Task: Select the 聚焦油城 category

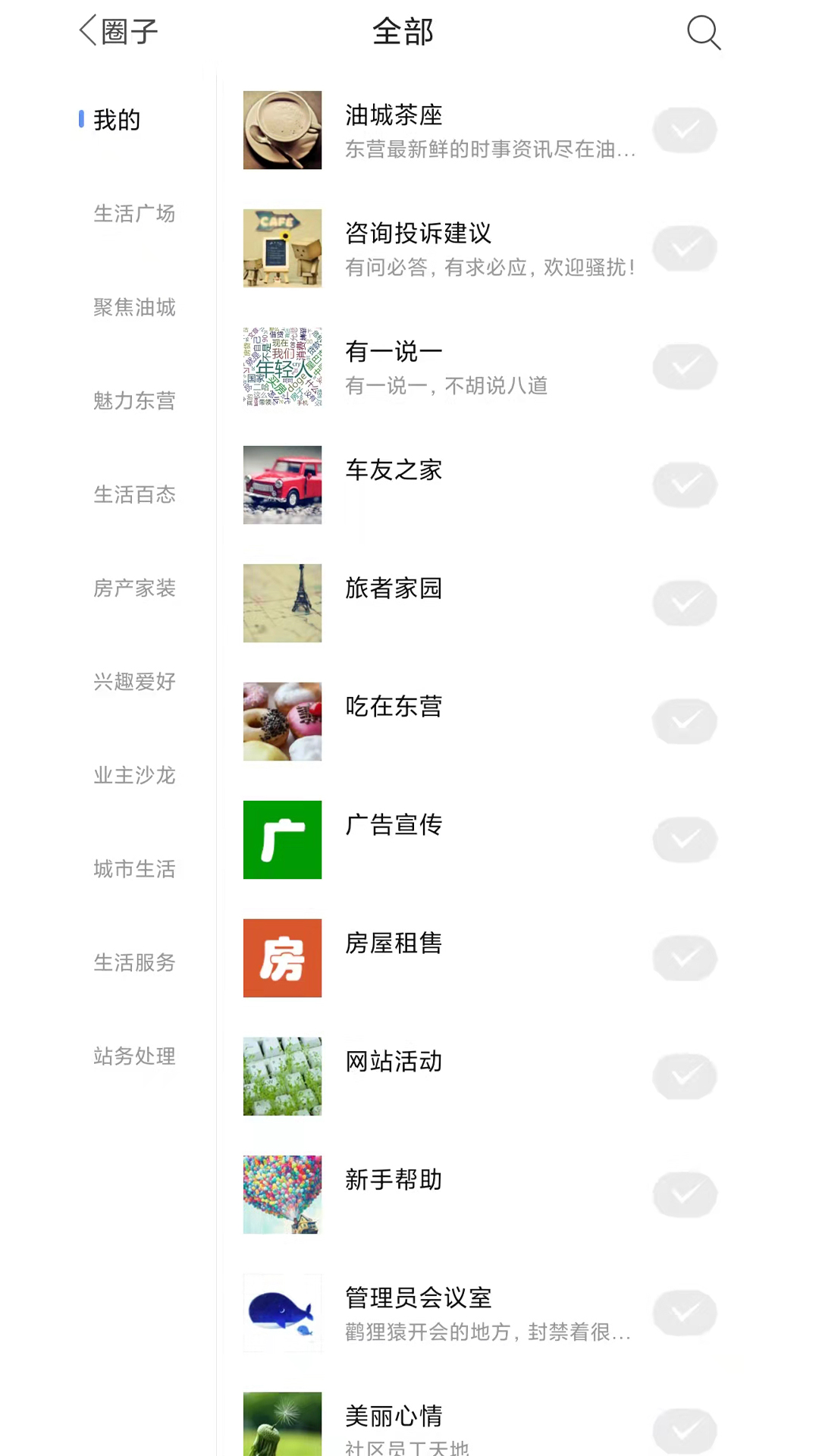Action: [134, 307]
